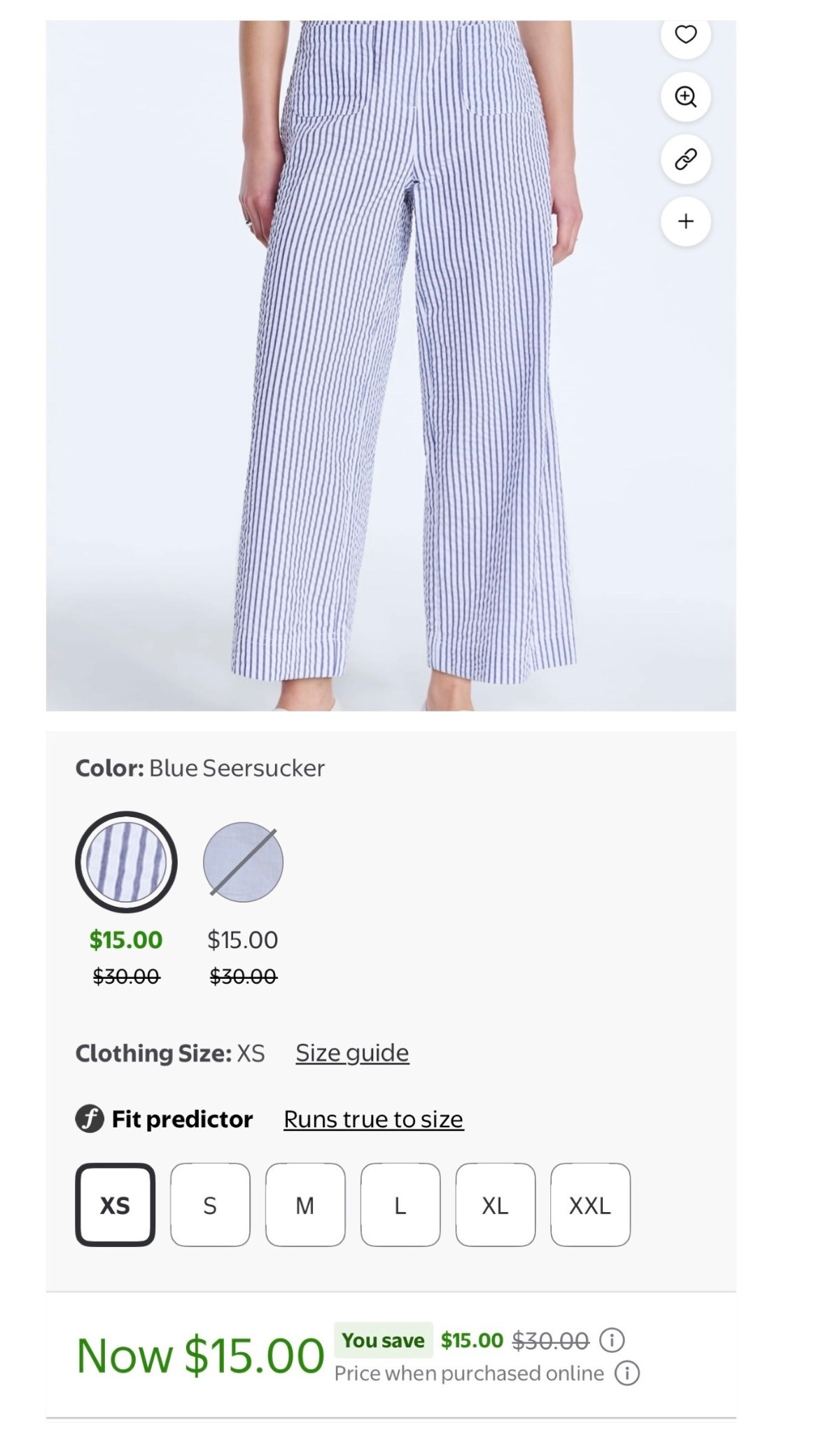Image resolution: width=840 pixels, height=1434 pixels.
Task: Select size S
Action: click(211, 1204)
